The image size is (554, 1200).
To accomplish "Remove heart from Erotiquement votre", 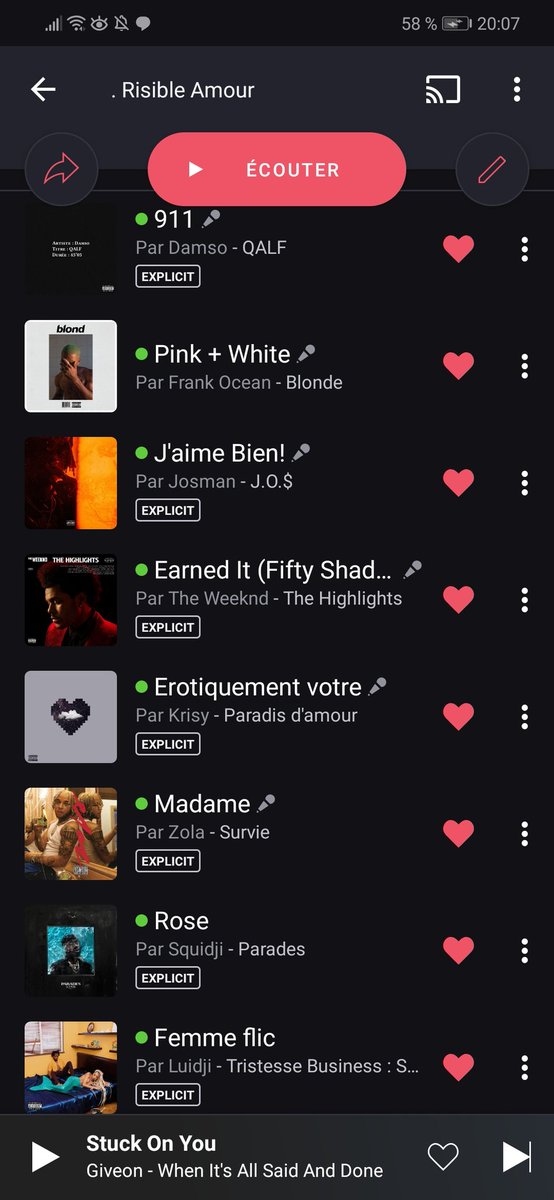I will (458, 716).
